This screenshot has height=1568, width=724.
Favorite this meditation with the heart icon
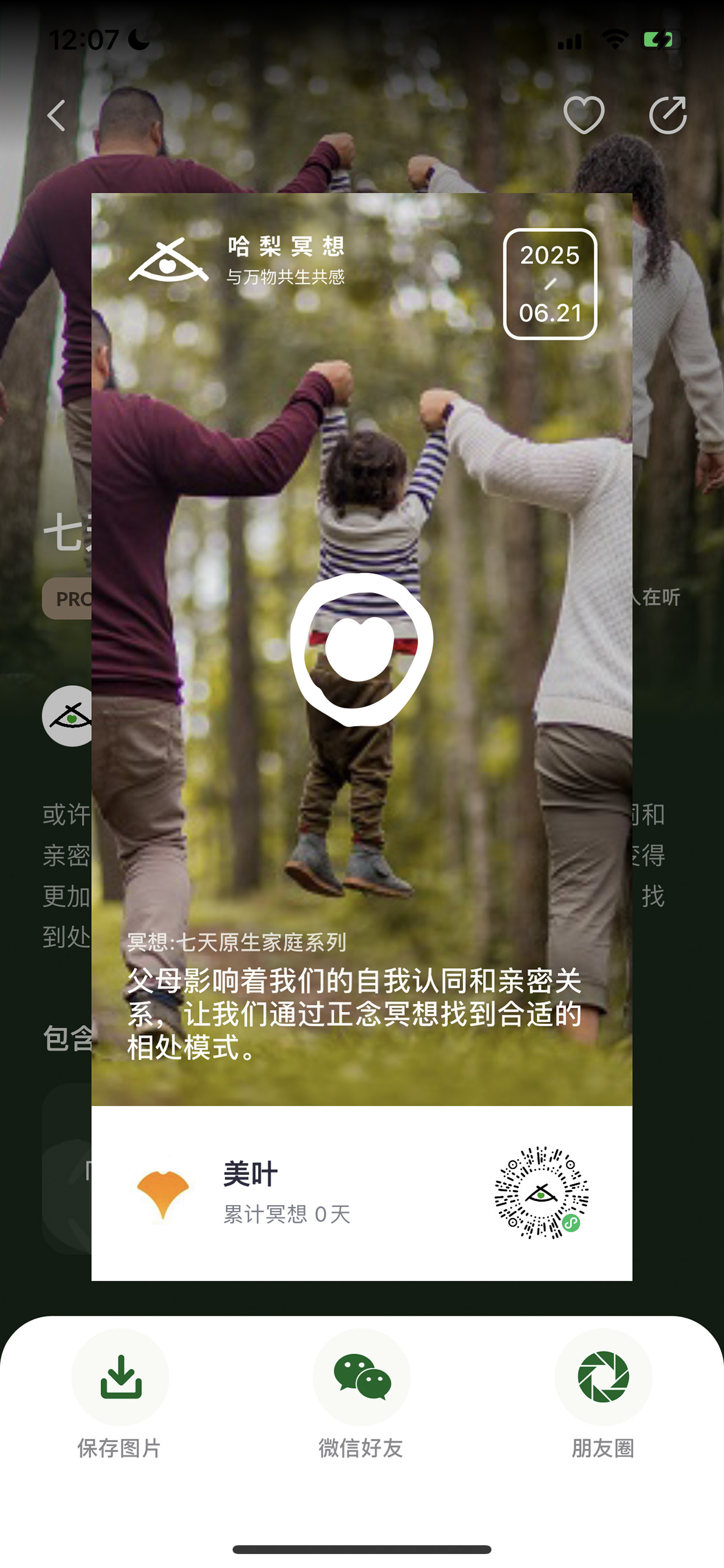583,115
